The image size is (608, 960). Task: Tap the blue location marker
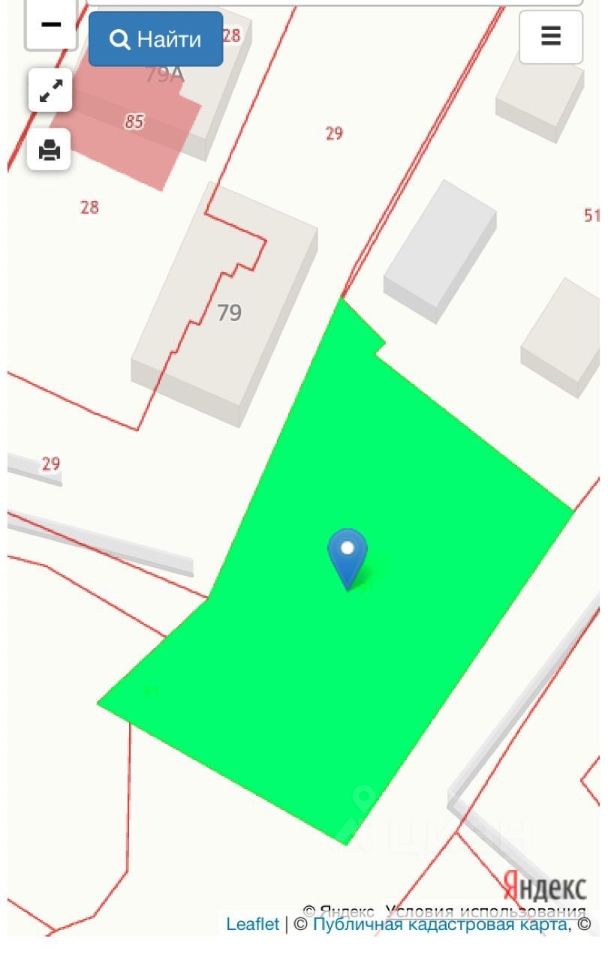pyautogui.click(x=347, y=556)
